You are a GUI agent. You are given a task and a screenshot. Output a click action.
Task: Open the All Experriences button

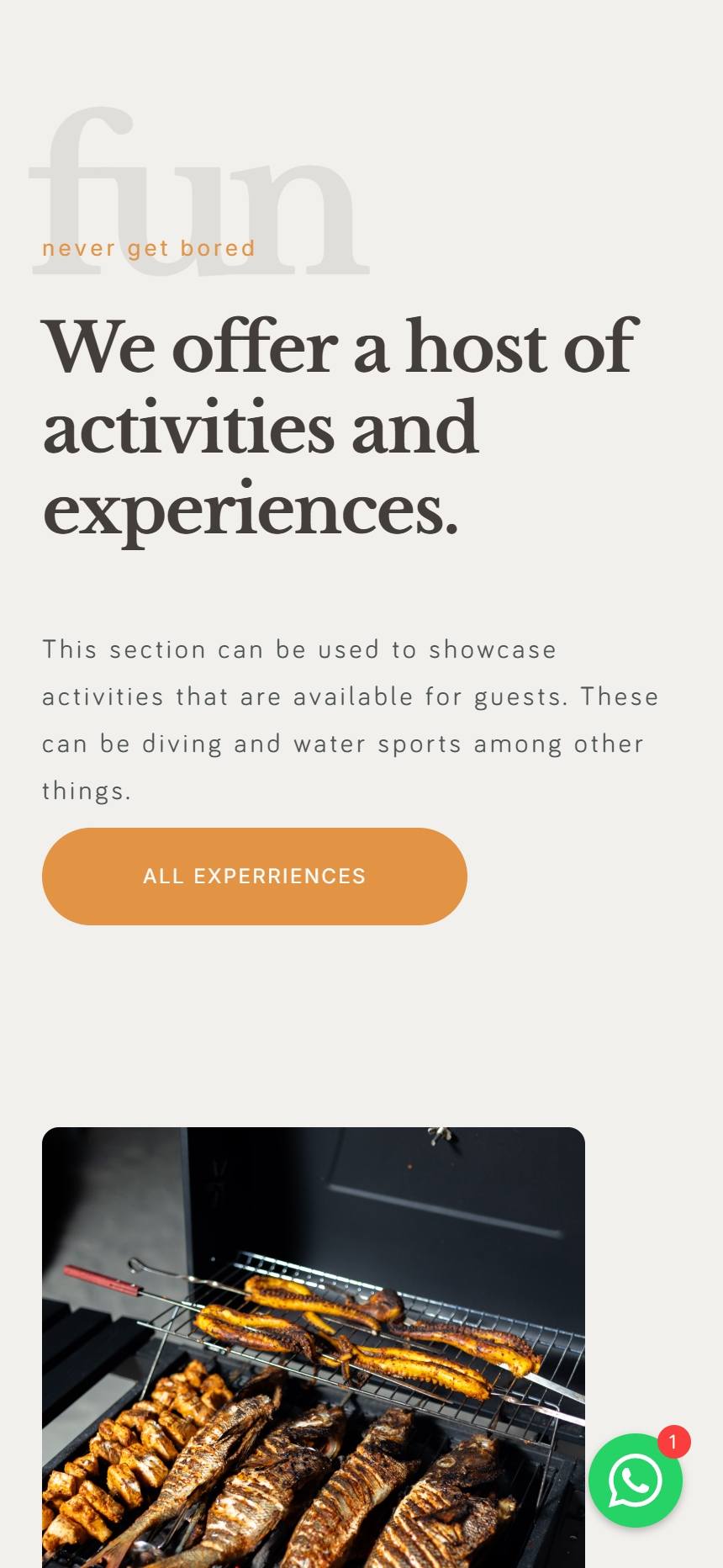[254, 877]
